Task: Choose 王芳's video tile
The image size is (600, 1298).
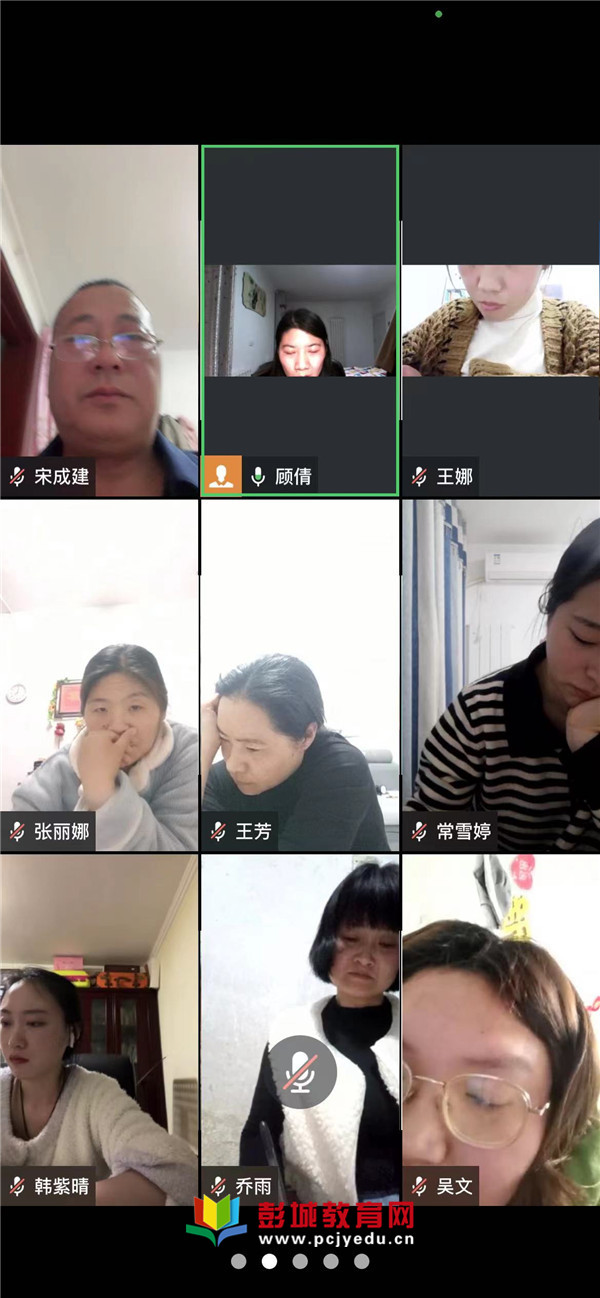Action: click(300, 675)
